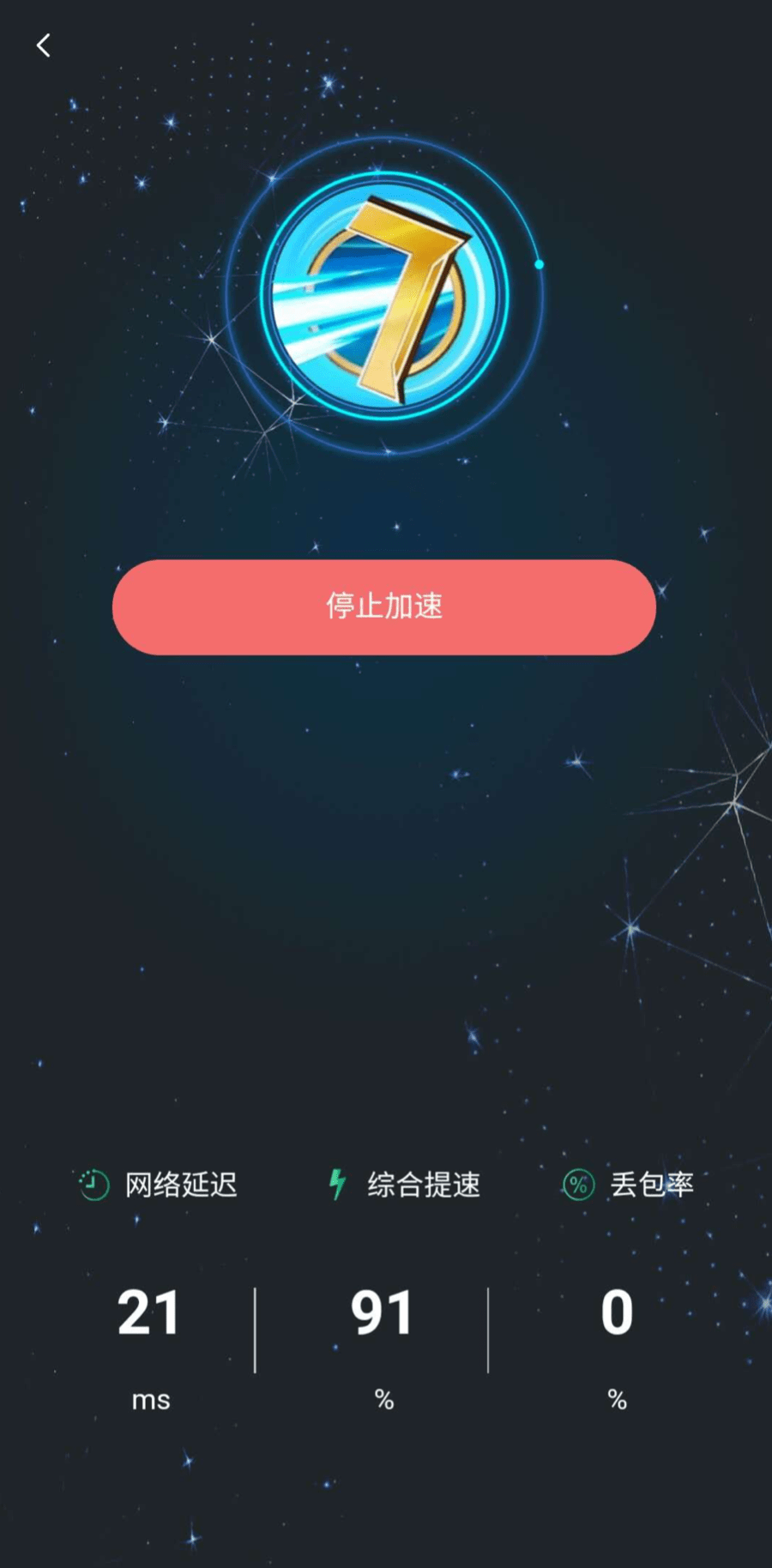Viewport: 772px width, 1568px height.
Task: Click the 网络延迟 label text
Action: [x=182, y=1185]
